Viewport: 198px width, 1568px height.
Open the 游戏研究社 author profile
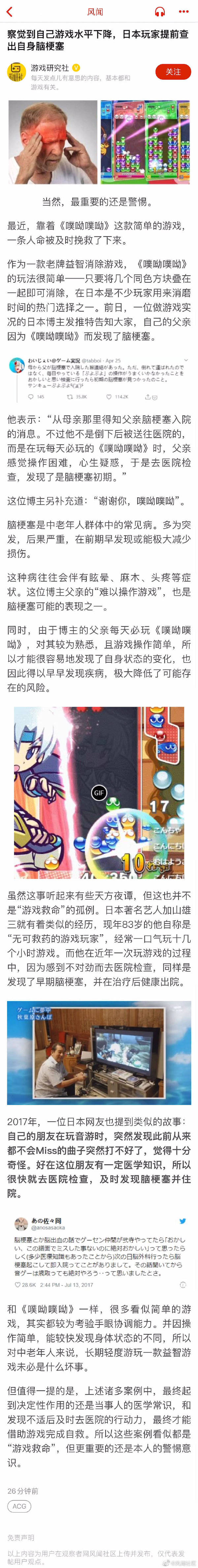(x=50, y=68)
